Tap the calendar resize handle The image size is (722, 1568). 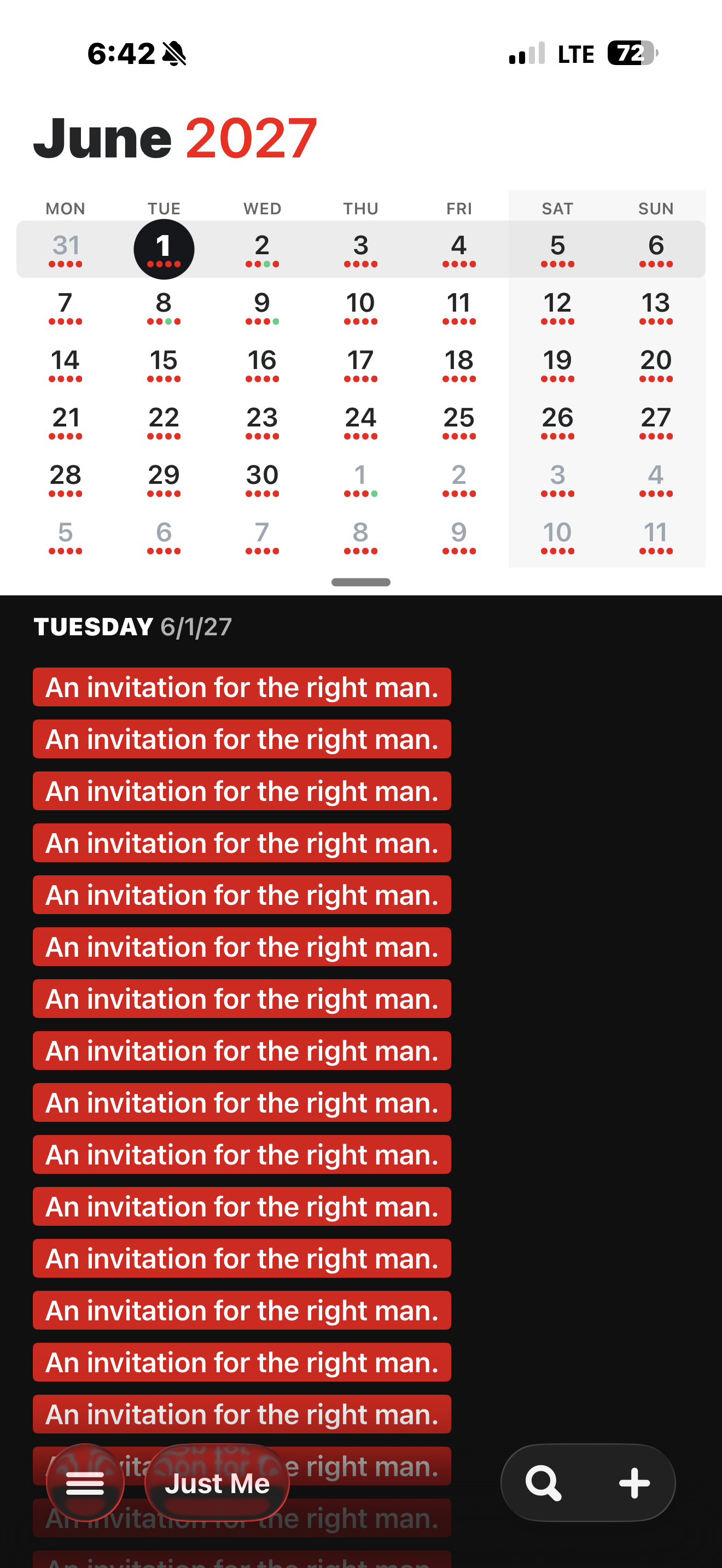tap(360, 582)
